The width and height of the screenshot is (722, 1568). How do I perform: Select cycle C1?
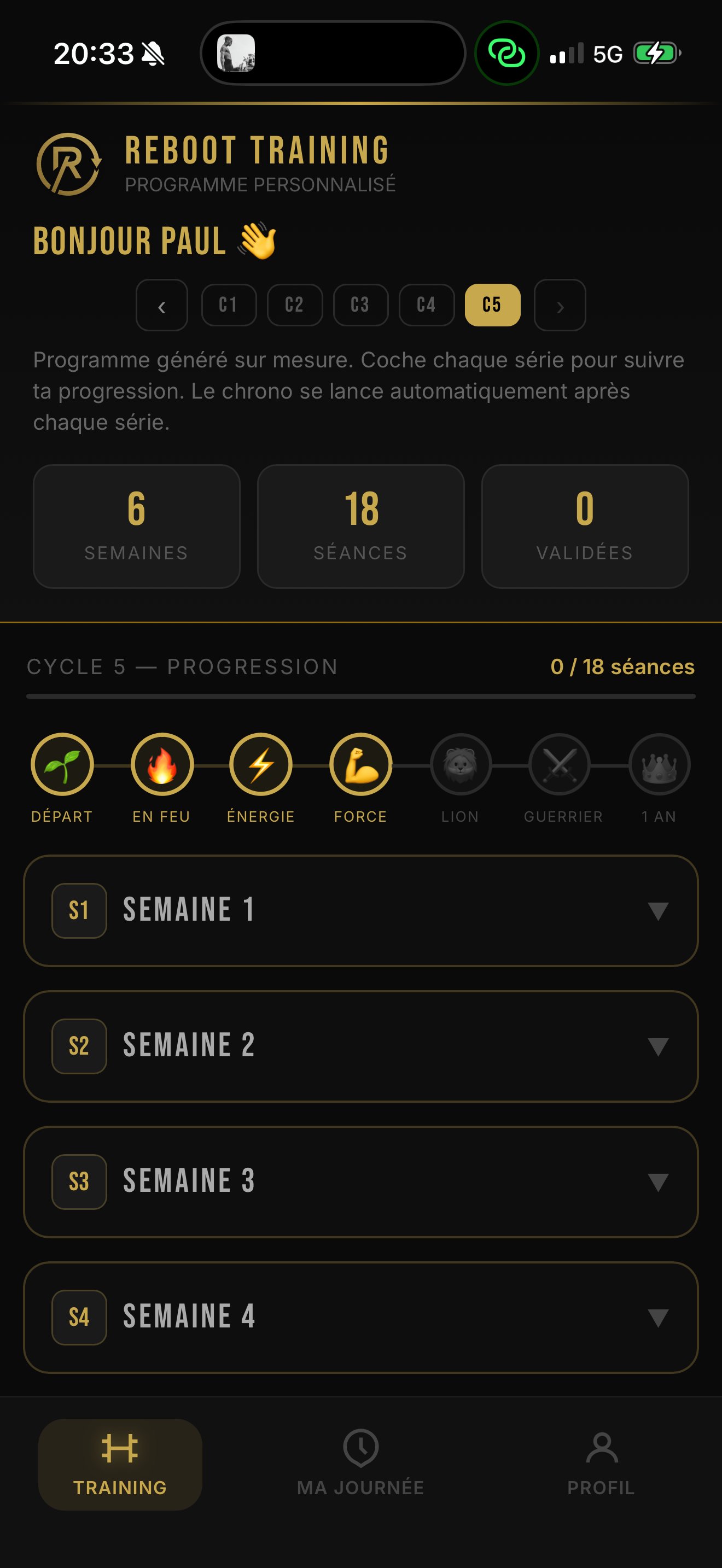(228, 306)
